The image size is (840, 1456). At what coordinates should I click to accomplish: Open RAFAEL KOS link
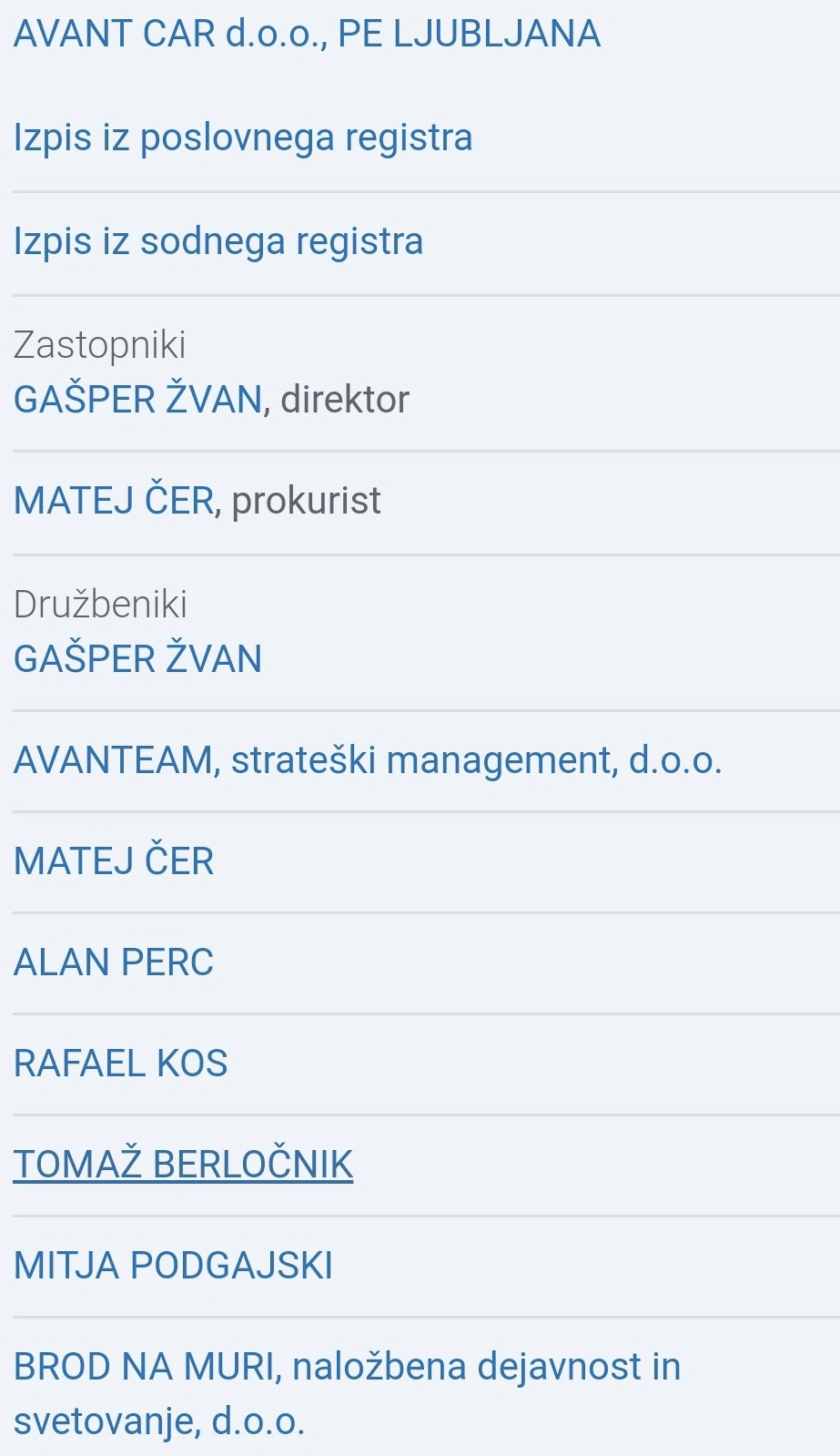point(120,1064)
